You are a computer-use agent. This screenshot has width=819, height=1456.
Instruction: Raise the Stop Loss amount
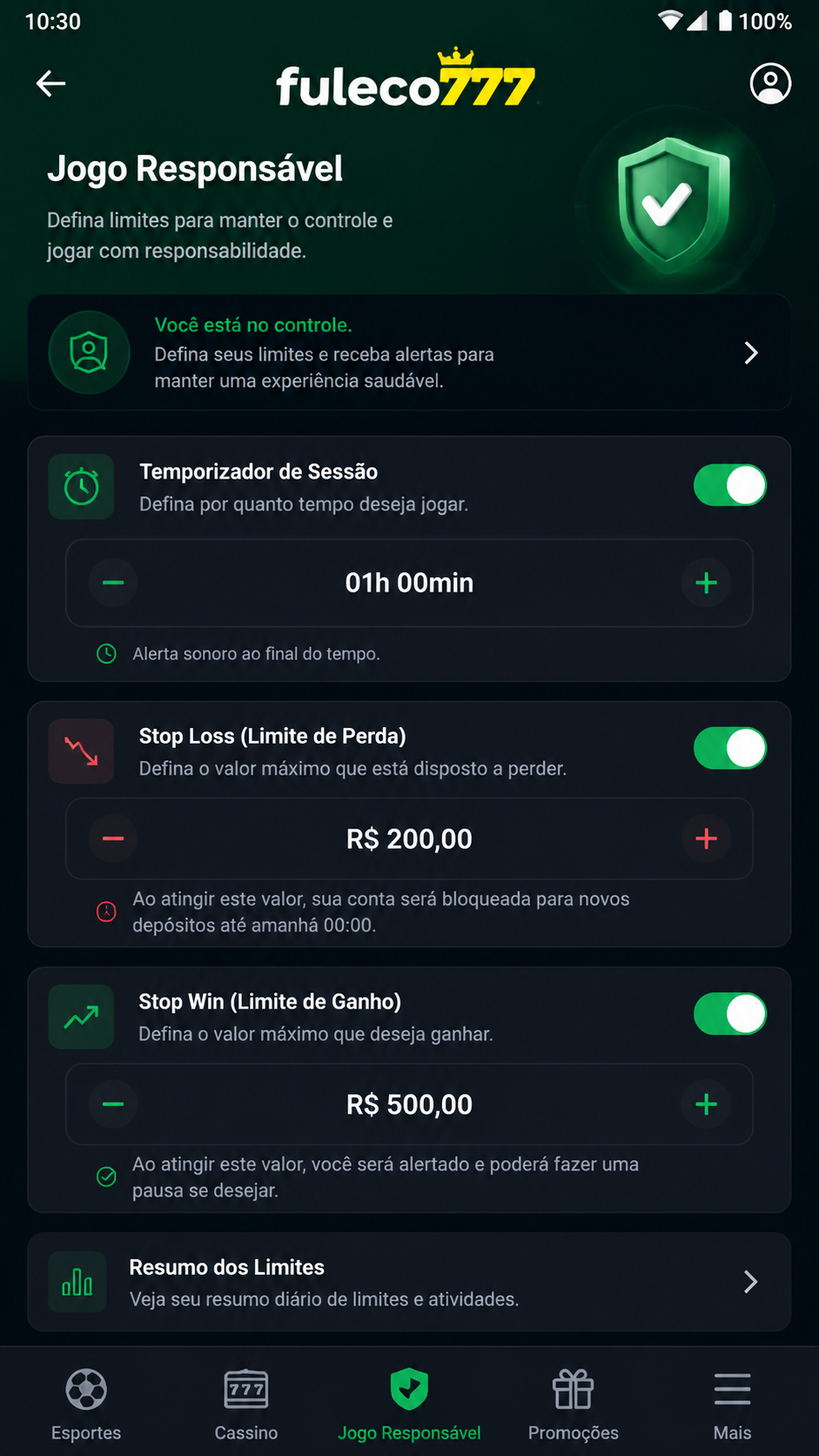[706, 839]
